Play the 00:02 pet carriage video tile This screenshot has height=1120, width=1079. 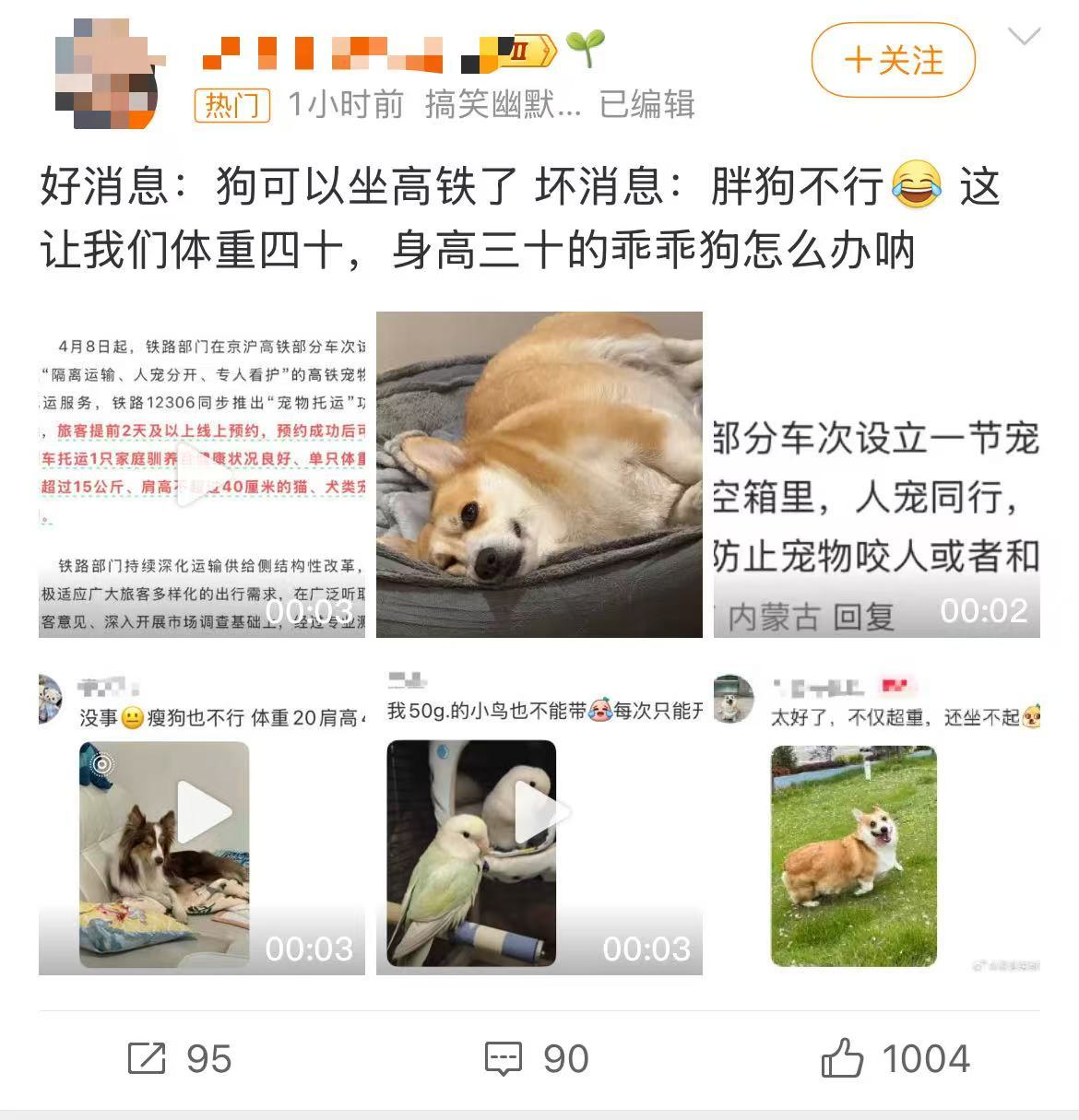tap(876, 475)
